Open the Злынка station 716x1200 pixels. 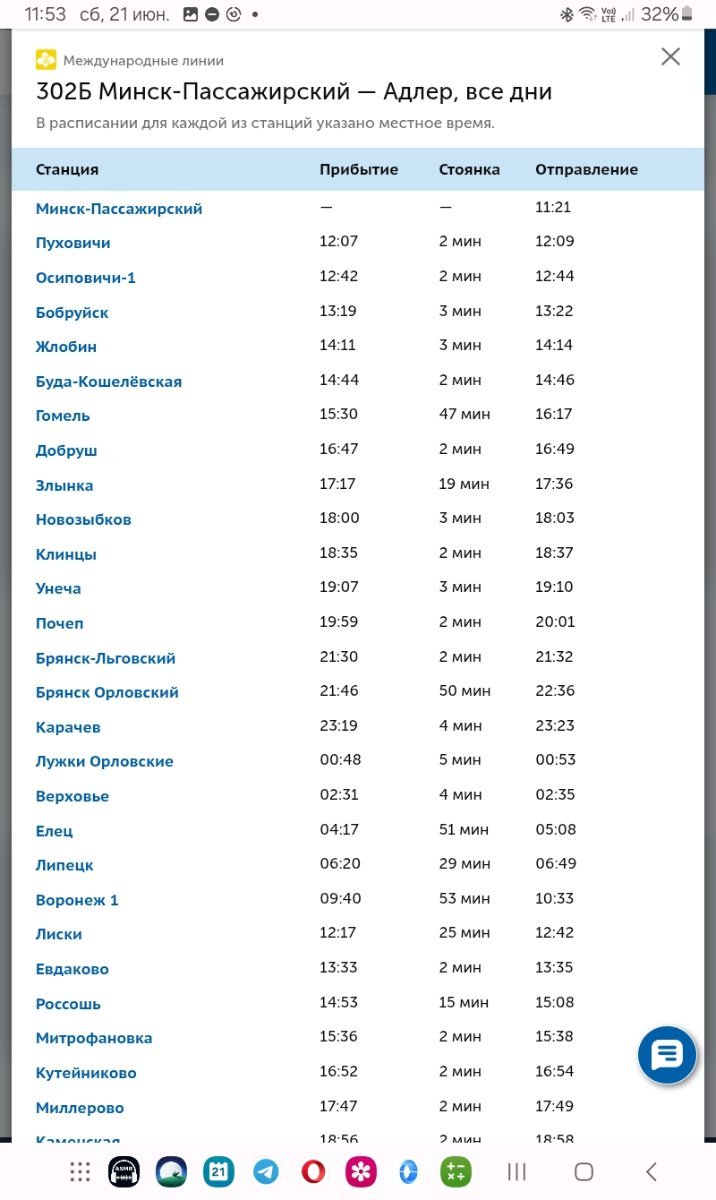coord(65,486)
